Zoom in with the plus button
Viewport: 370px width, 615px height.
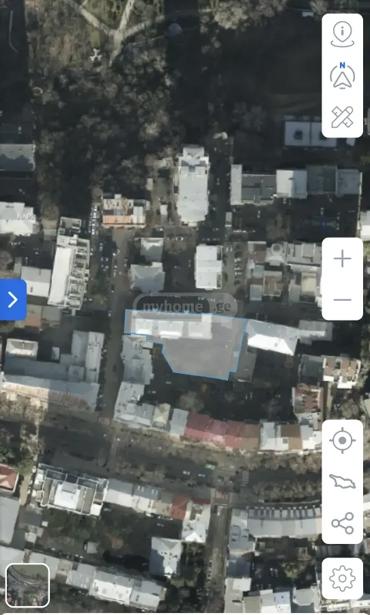[342, 259]
